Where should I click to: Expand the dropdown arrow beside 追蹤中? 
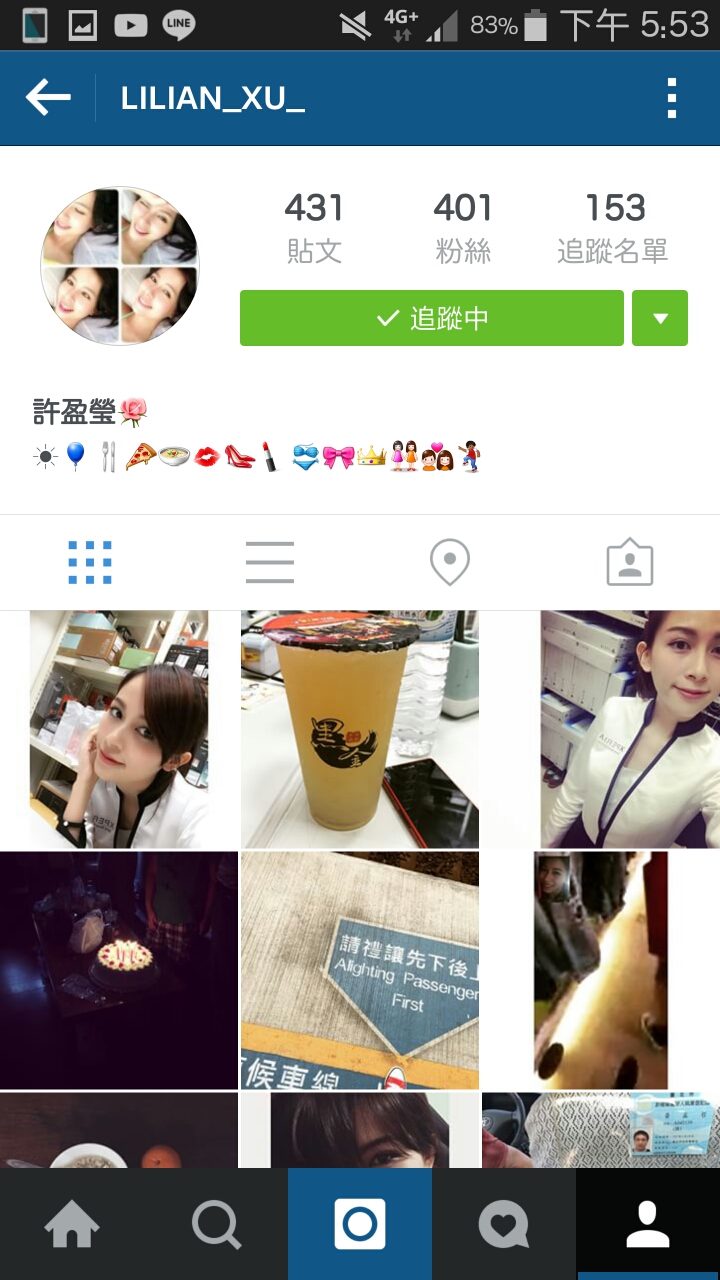click(660, 318)
